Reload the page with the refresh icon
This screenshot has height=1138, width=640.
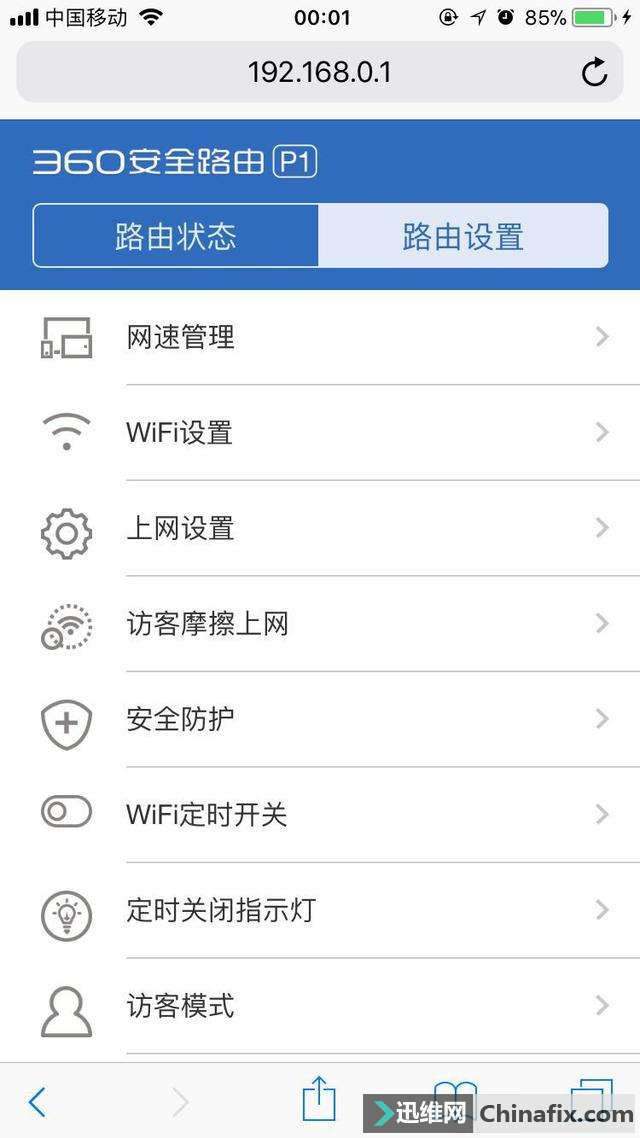tap(594, 72)
